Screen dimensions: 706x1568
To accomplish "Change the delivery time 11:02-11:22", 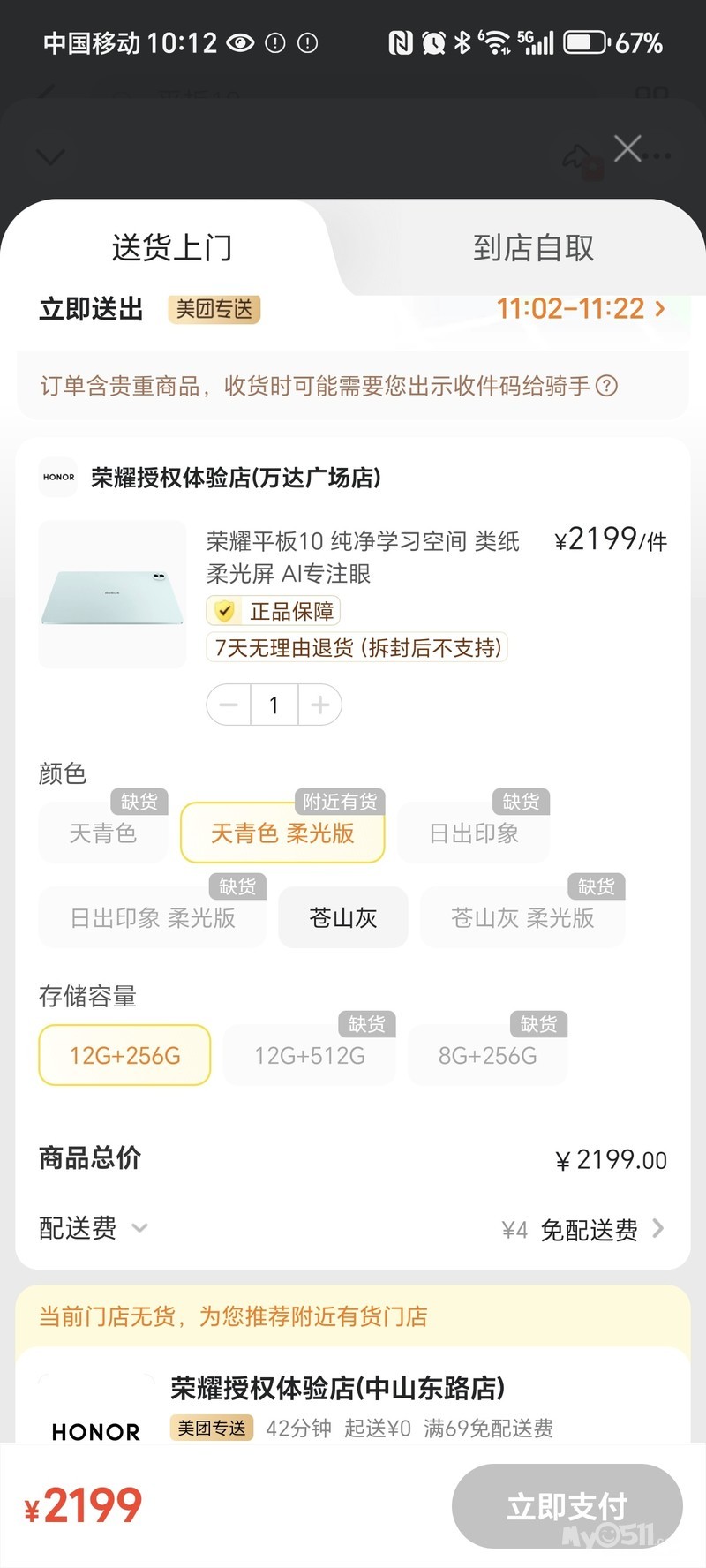I will point(580,308).
